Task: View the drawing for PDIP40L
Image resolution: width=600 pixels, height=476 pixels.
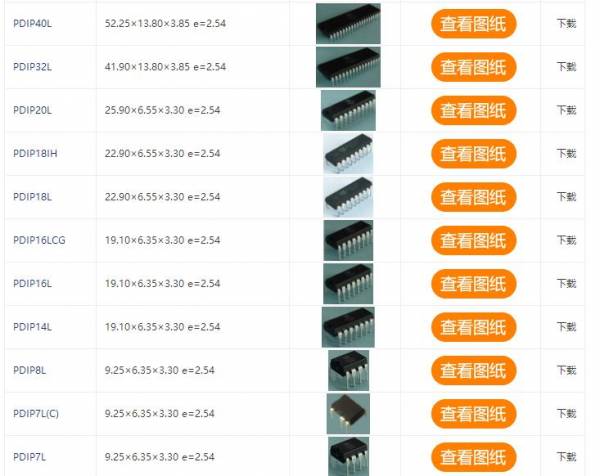Action: [x=473, y=23]
